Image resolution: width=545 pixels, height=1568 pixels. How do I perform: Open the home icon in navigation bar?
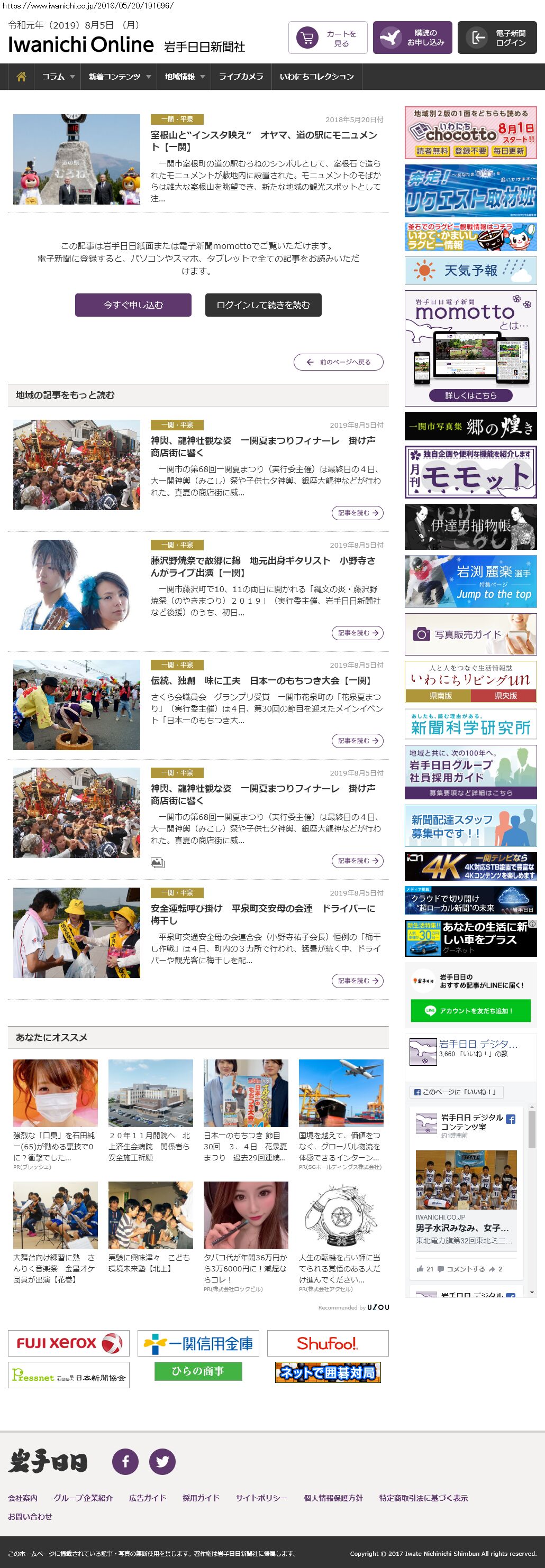21,77
